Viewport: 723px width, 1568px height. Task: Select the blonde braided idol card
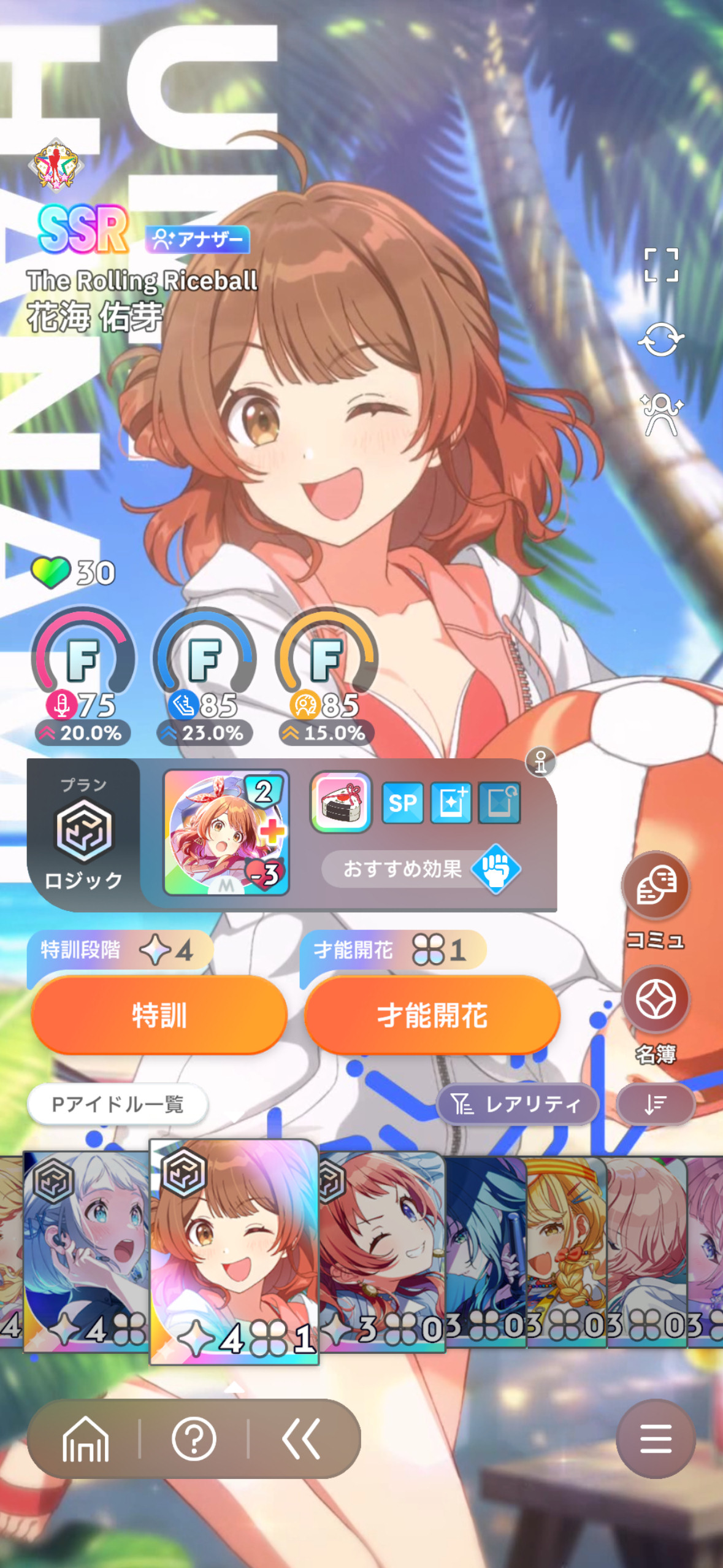(x=567, y=1251)
